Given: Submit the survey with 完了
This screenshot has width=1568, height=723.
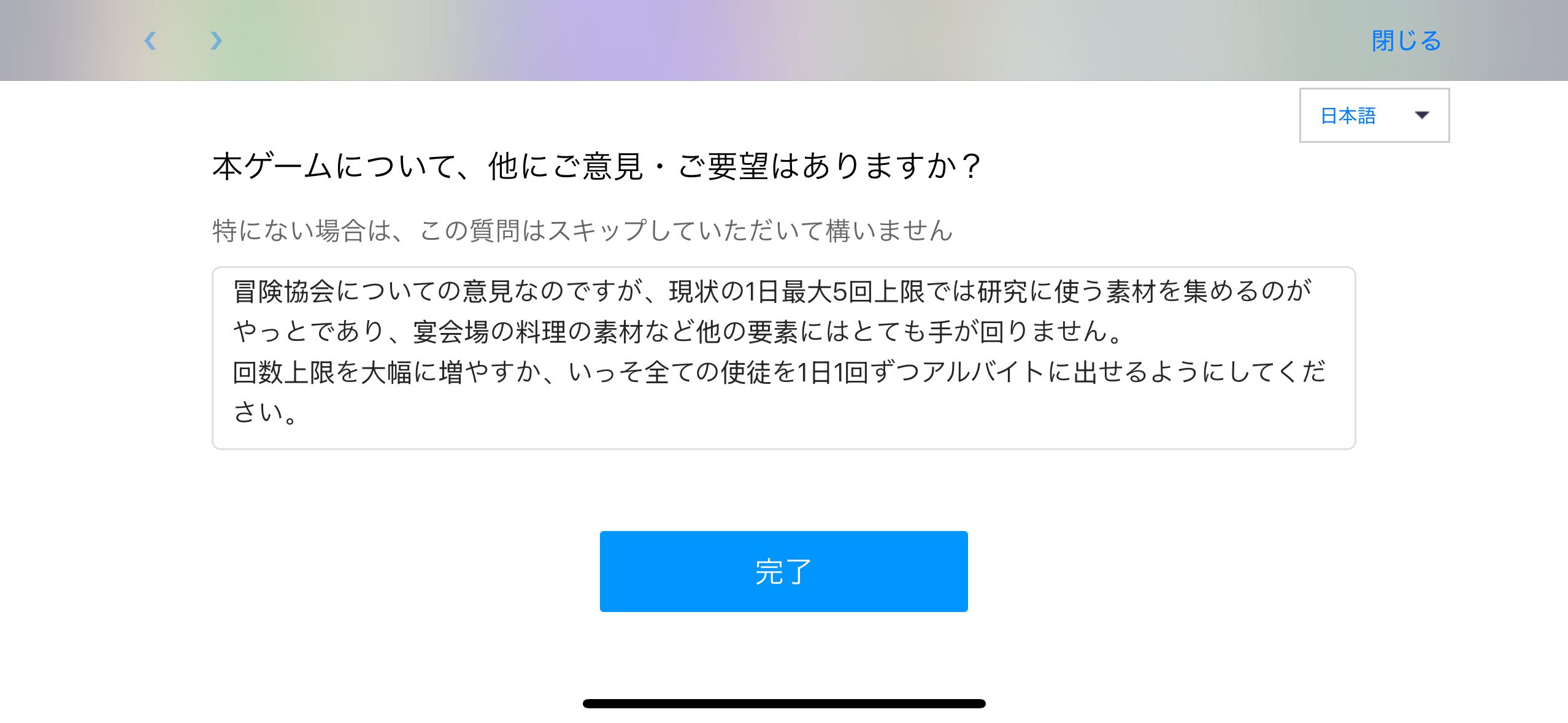Looking at the screenshot, I should tap(783, 571).
